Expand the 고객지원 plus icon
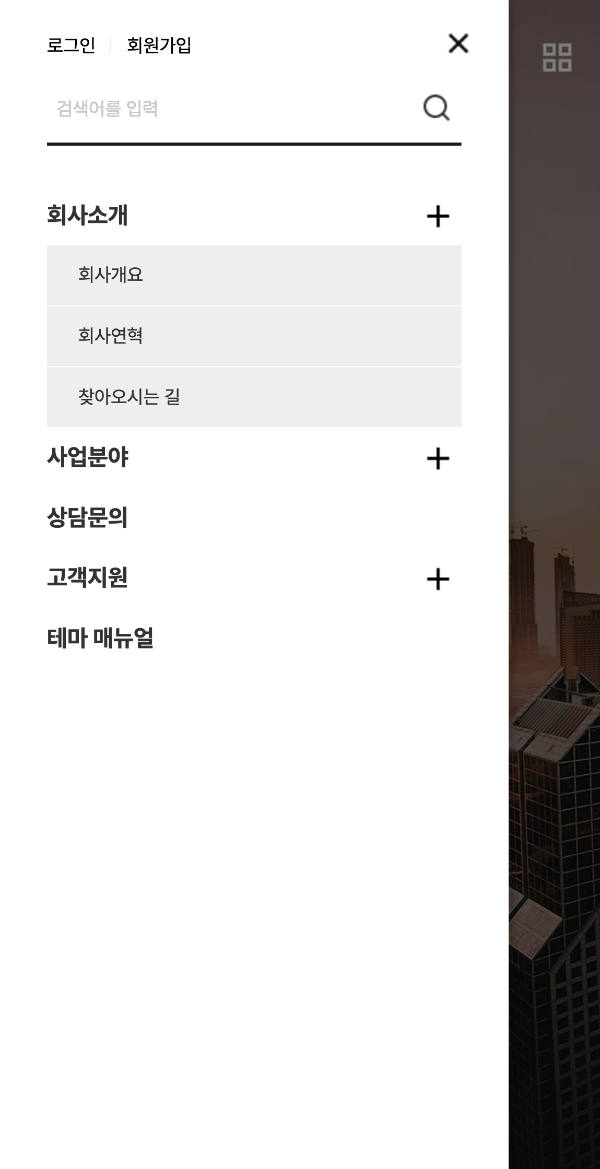Viewport: 600px width, 1169px height. click(x=437, y=579)
